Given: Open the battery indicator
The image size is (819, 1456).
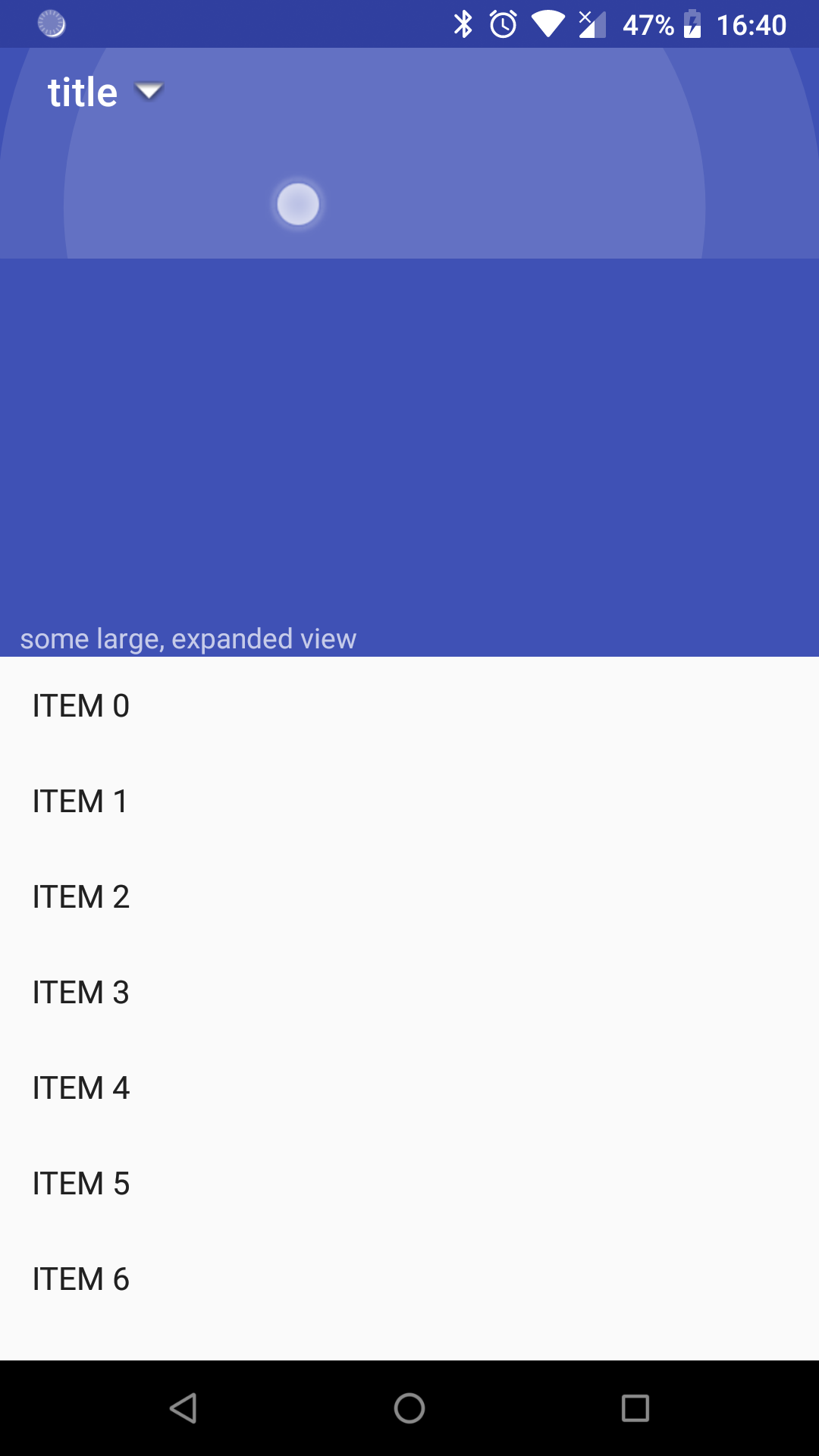Looking at the screenshot, I should [x=694, y=24].
